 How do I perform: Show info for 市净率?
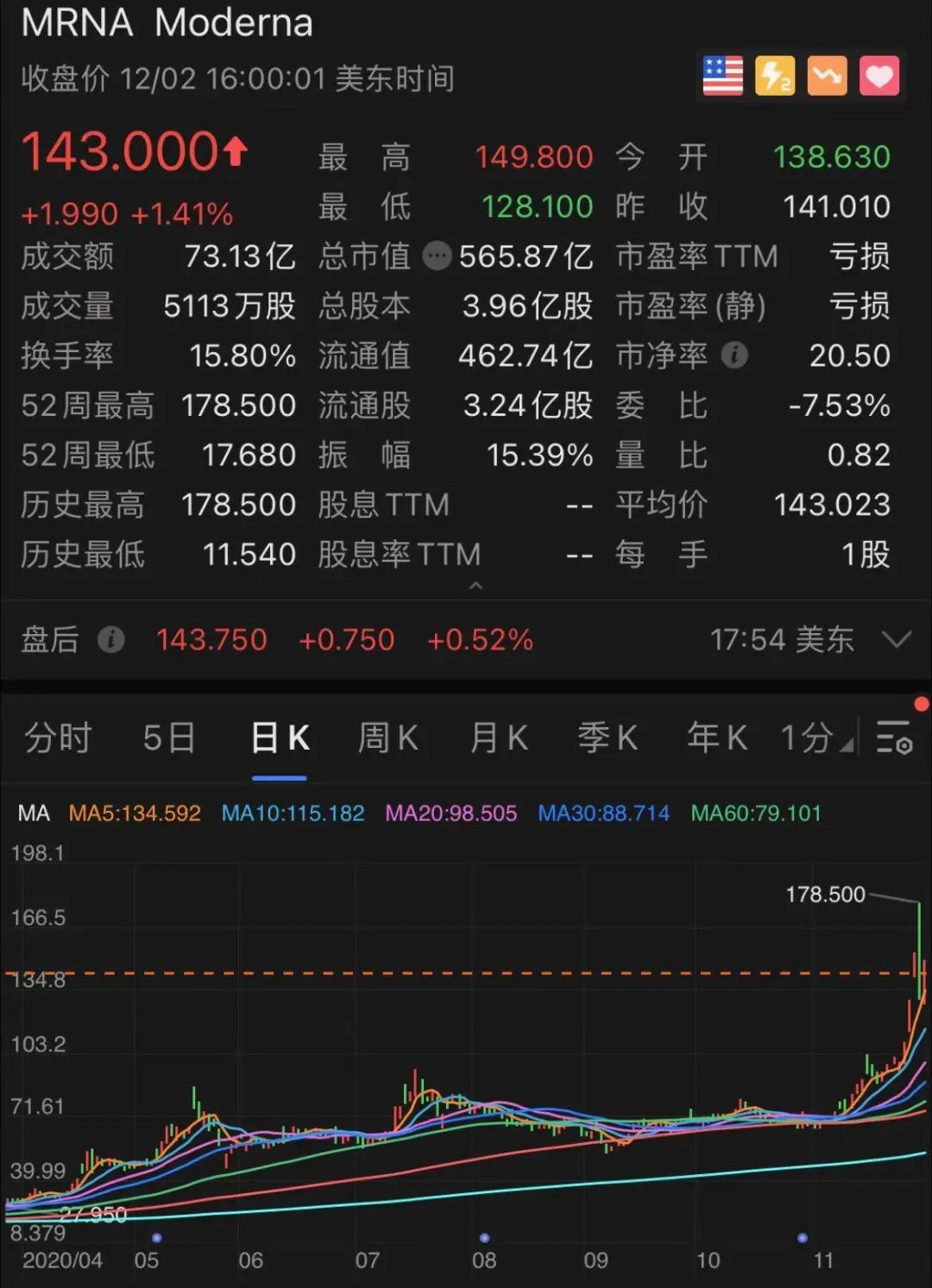click(x=734, y=355)
